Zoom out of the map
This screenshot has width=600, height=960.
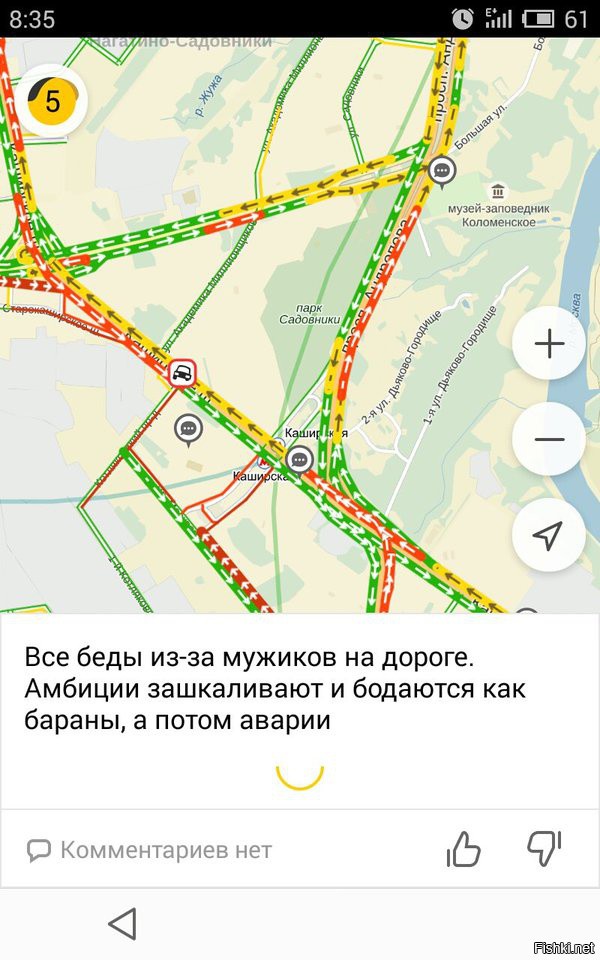tap(548, 439)
